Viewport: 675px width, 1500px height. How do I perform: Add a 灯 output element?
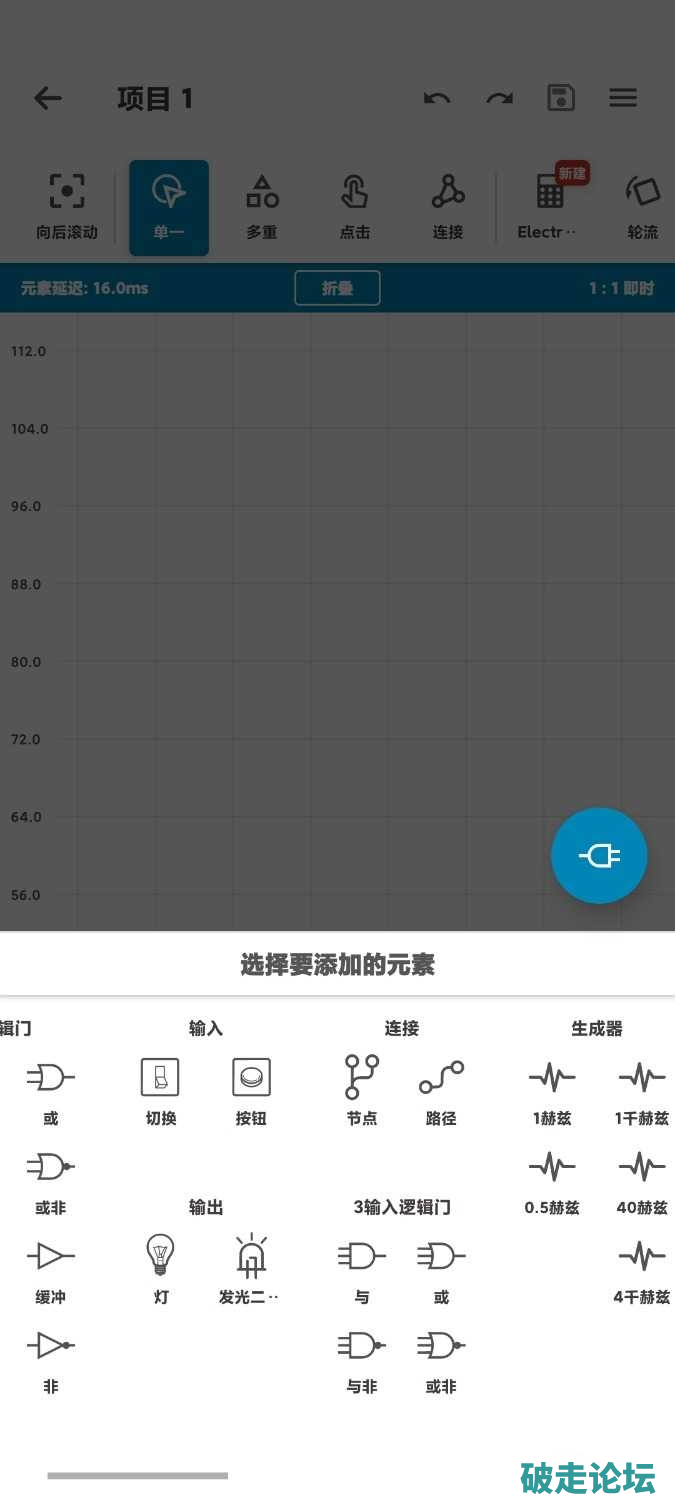click(x=160, y=1268)
